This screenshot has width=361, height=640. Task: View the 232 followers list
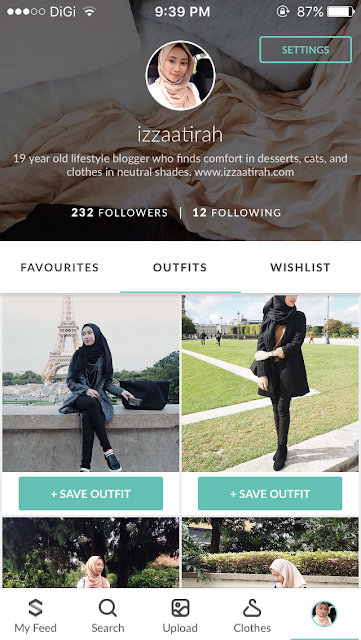pyautogui.click(x=119, y=213)
